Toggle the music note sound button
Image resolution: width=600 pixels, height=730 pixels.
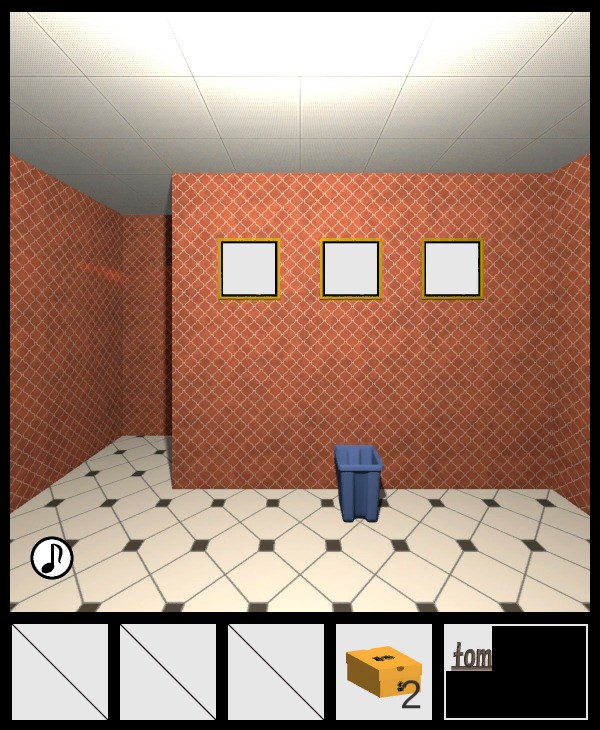pos(52,558)
